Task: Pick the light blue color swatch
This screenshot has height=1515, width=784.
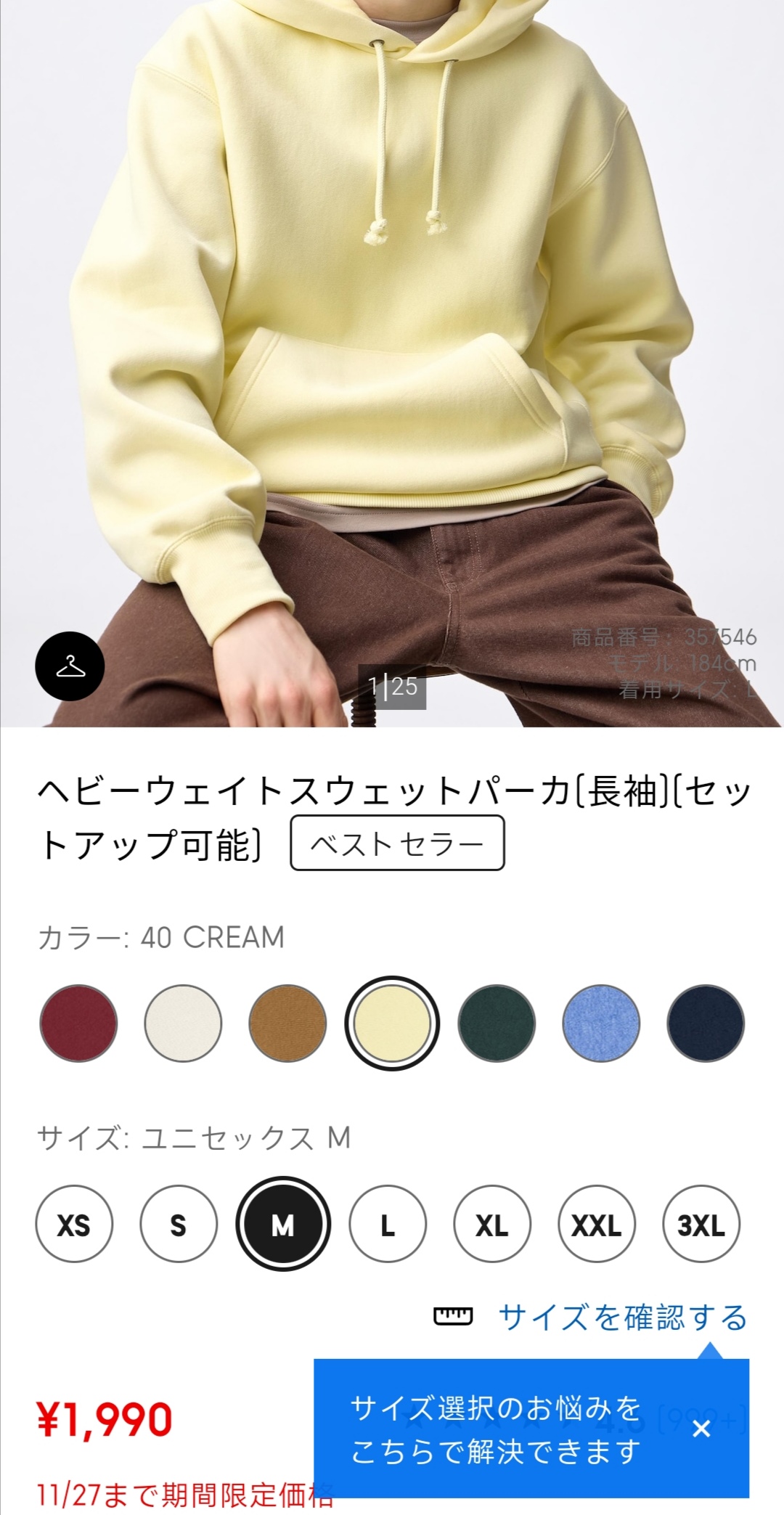Action: point(601,1023)
